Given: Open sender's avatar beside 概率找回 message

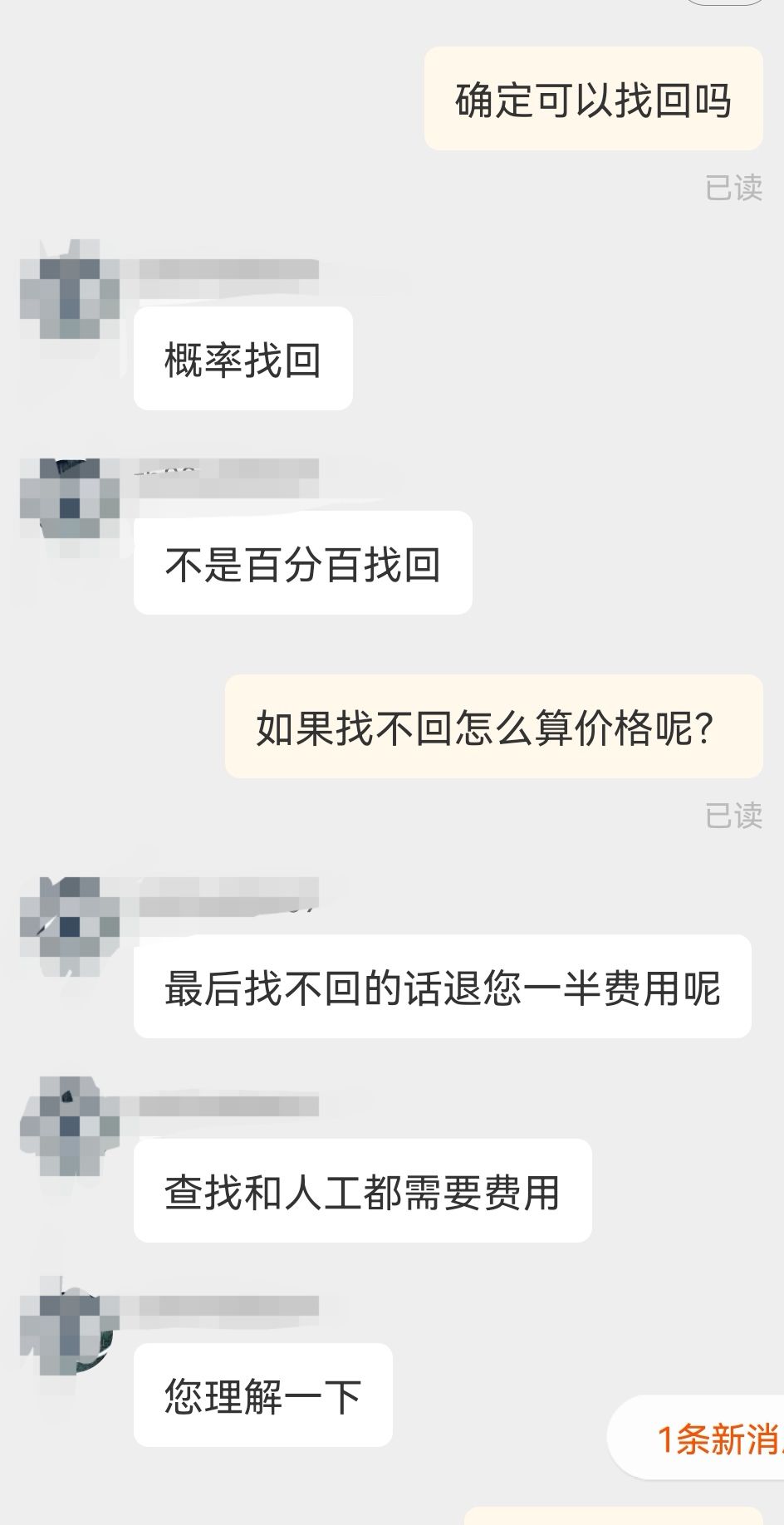Looking at the screenshot, I should (x=70, y=289).
